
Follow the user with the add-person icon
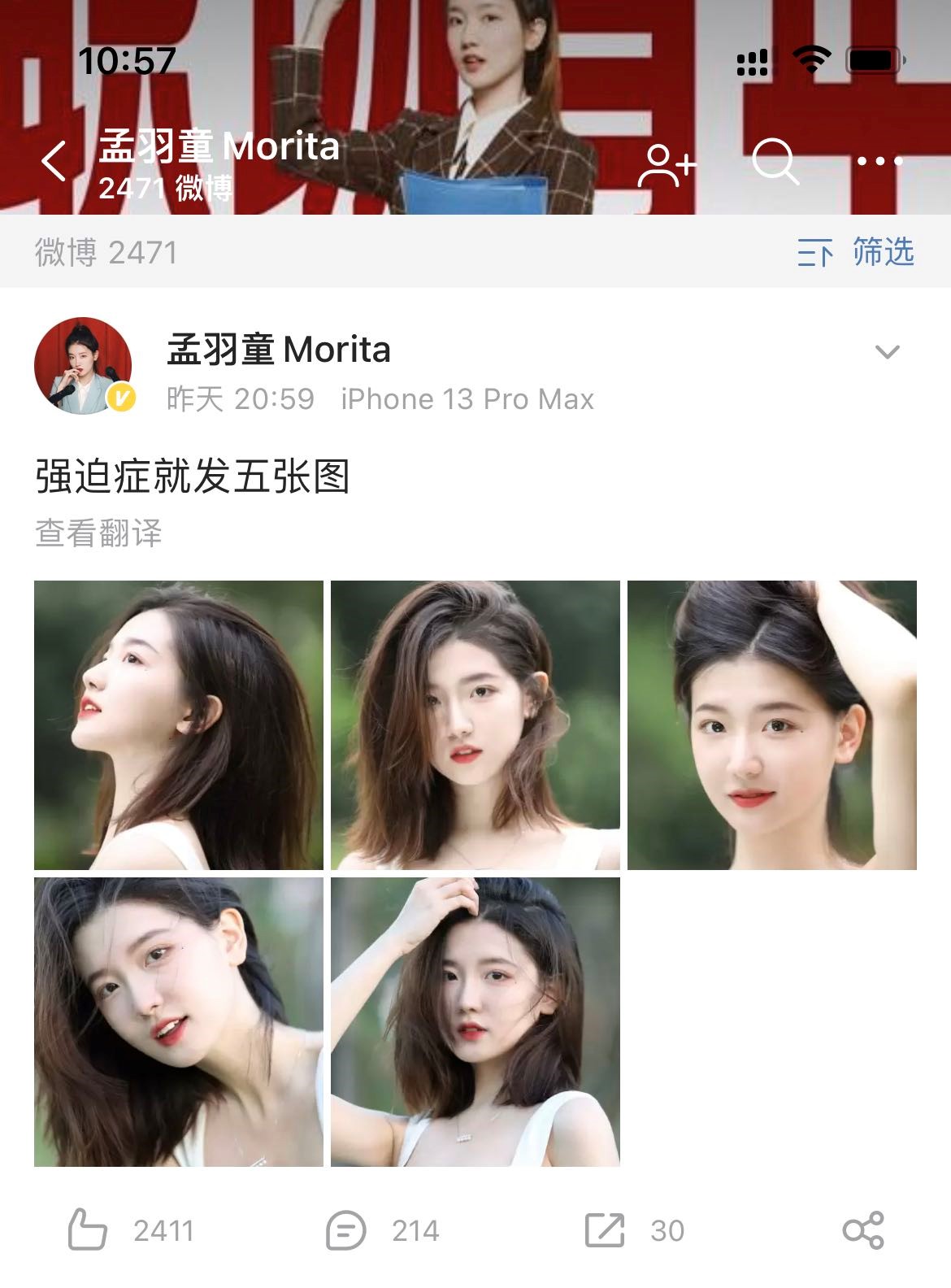pyautogui.click(x=667, y=165)
